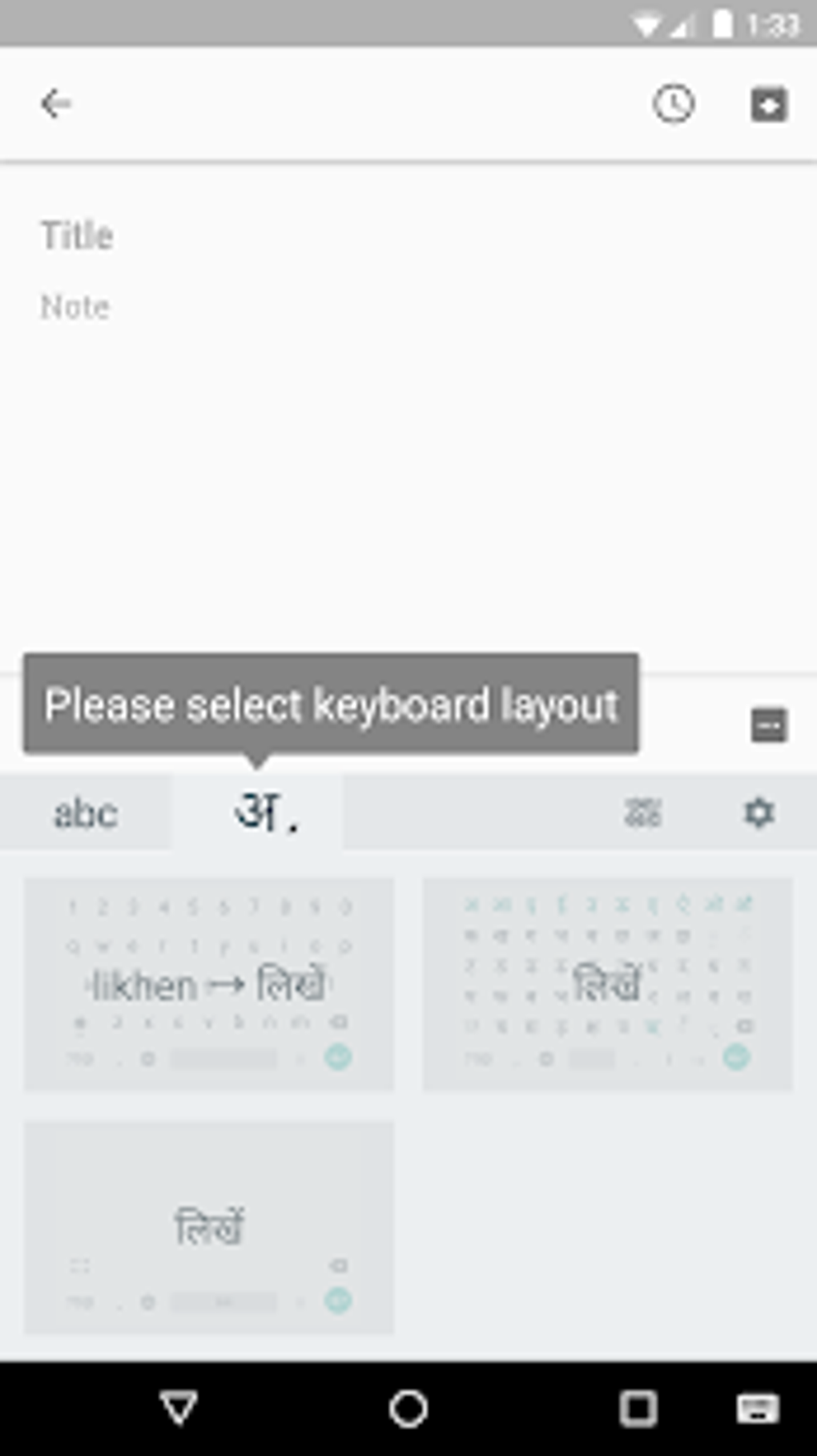Hide keyboard with navigation back button
The width and height of the screenshot is (817, 1456).
pos(179,1408)
